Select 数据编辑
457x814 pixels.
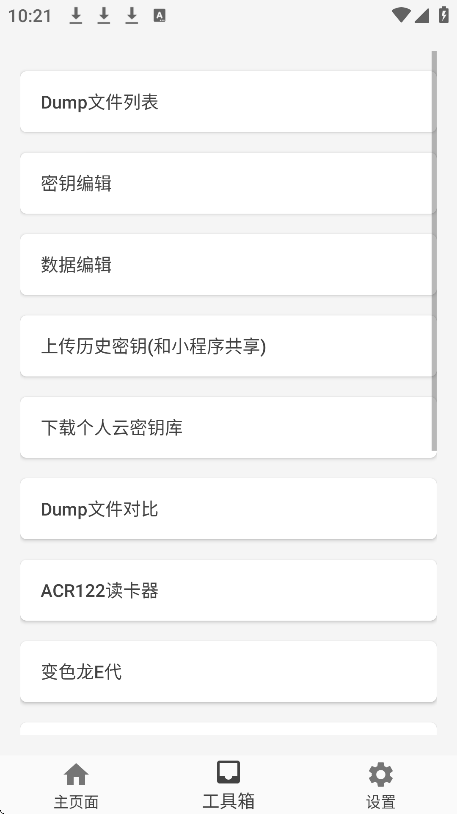pyautogui.click(x=228, y=265)
